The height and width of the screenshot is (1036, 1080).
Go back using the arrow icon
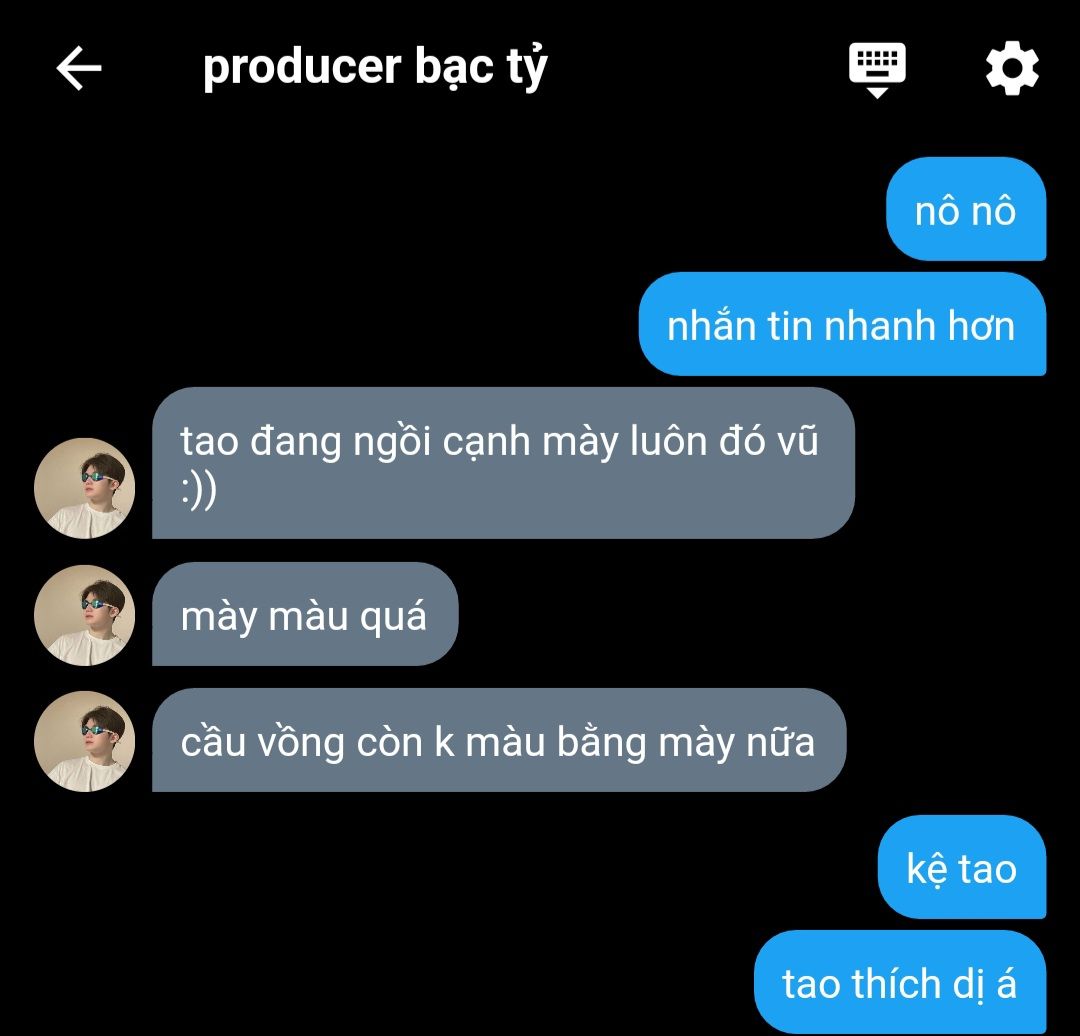click(x=79, y=69)
